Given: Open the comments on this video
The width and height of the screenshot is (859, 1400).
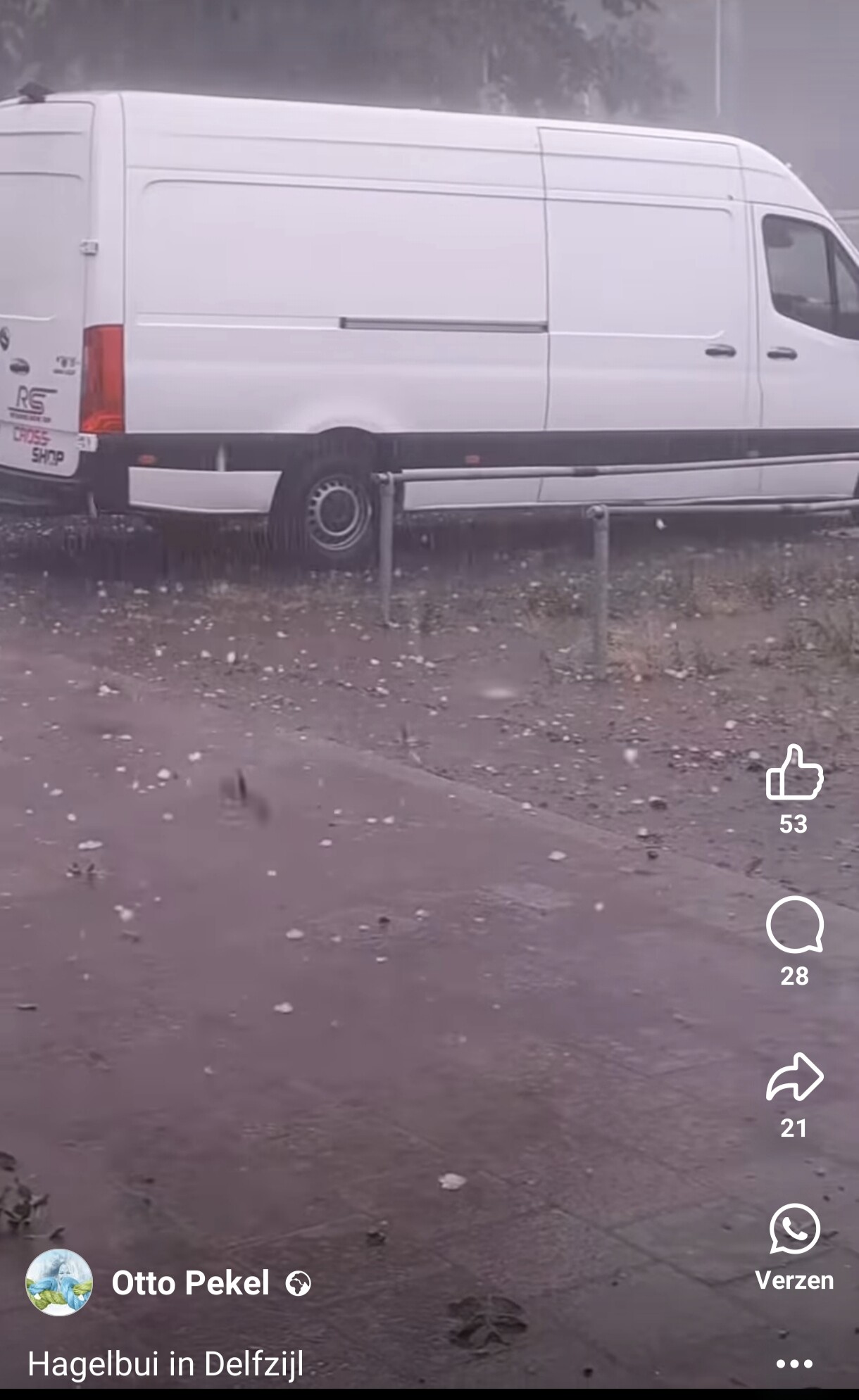Looking at the screenshot, I should click(794, 924).
